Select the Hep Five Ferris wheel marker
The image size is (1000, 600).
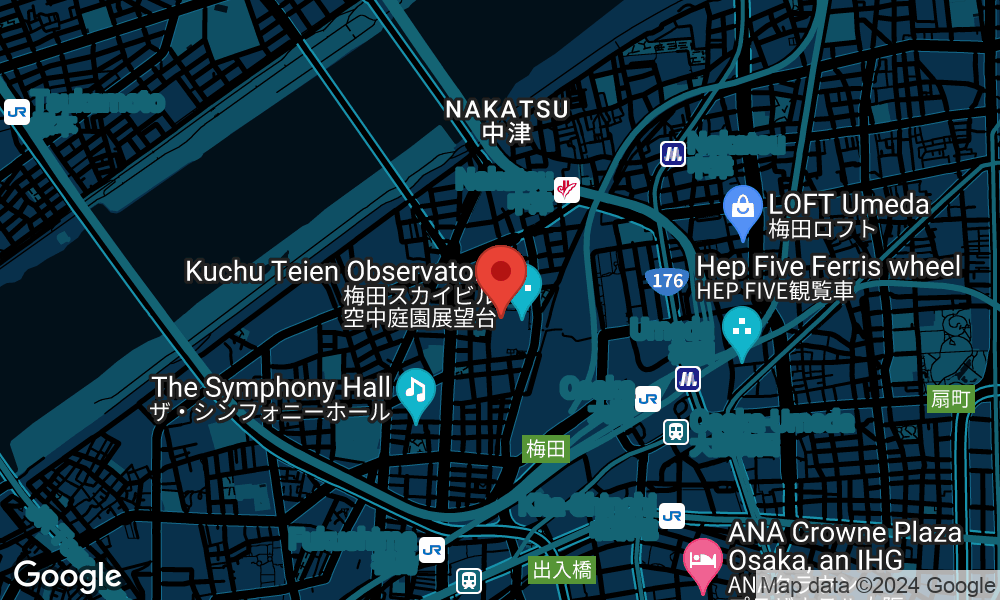742,329
